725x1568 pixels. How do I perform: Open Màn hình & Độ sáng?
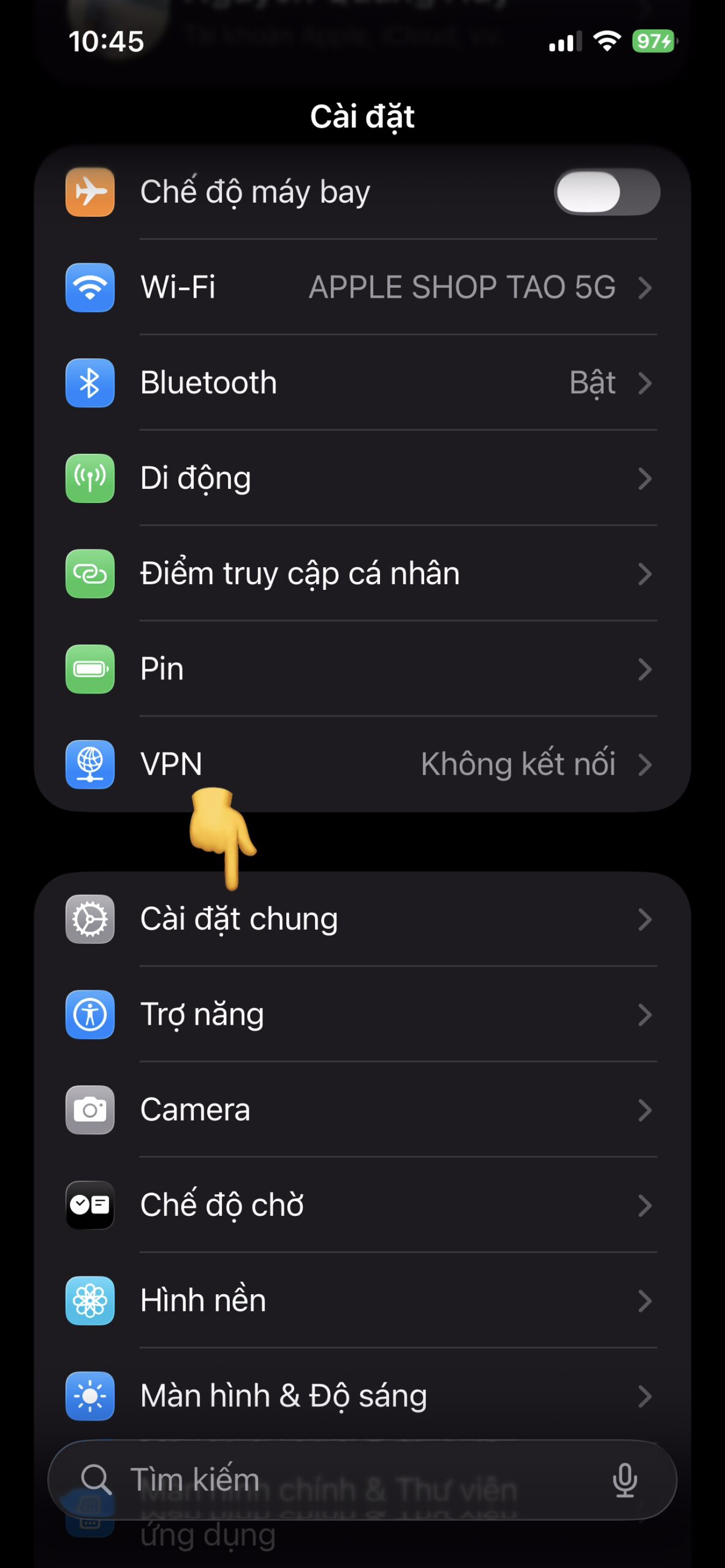(362, 1396)
